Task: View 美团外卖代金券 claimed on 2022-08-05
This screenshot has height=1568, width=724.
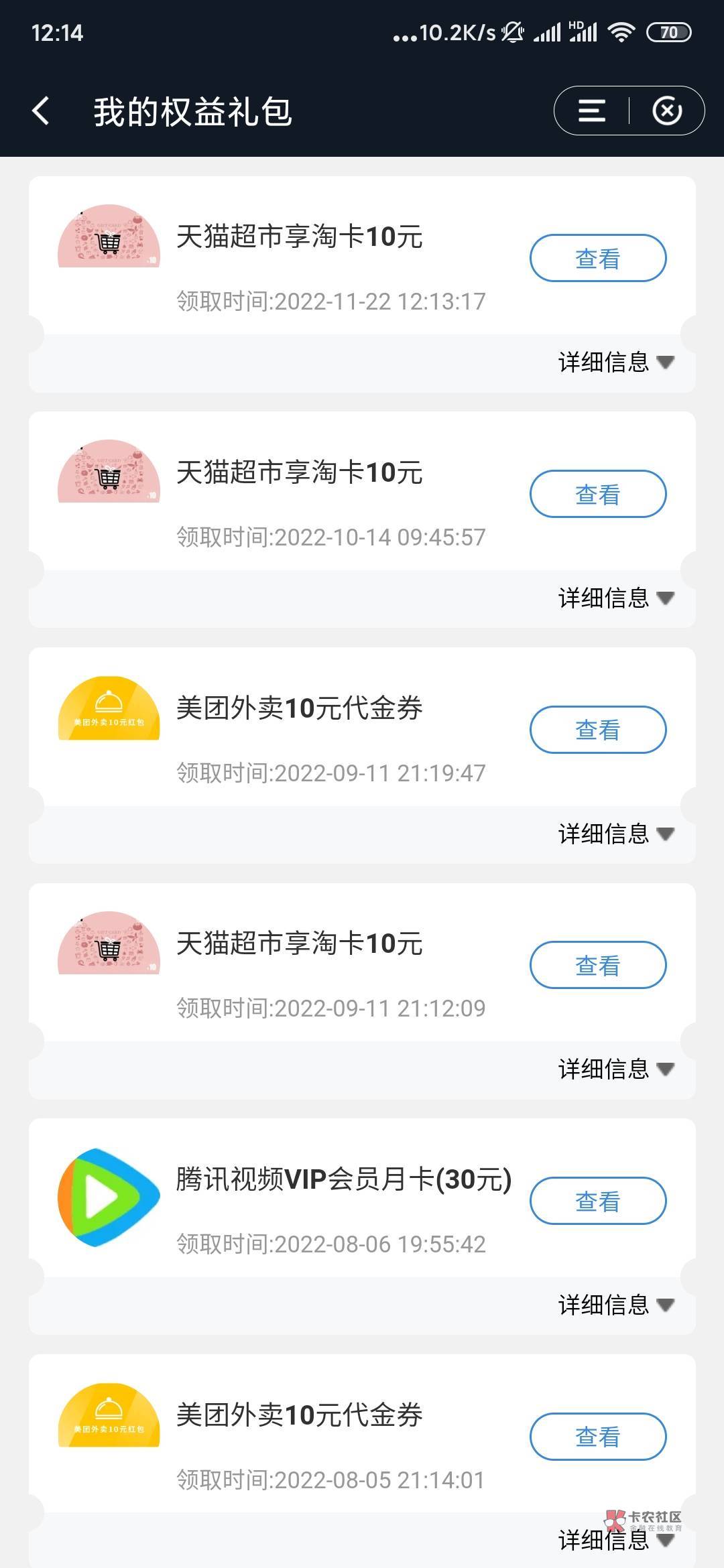Action: 598,1437
